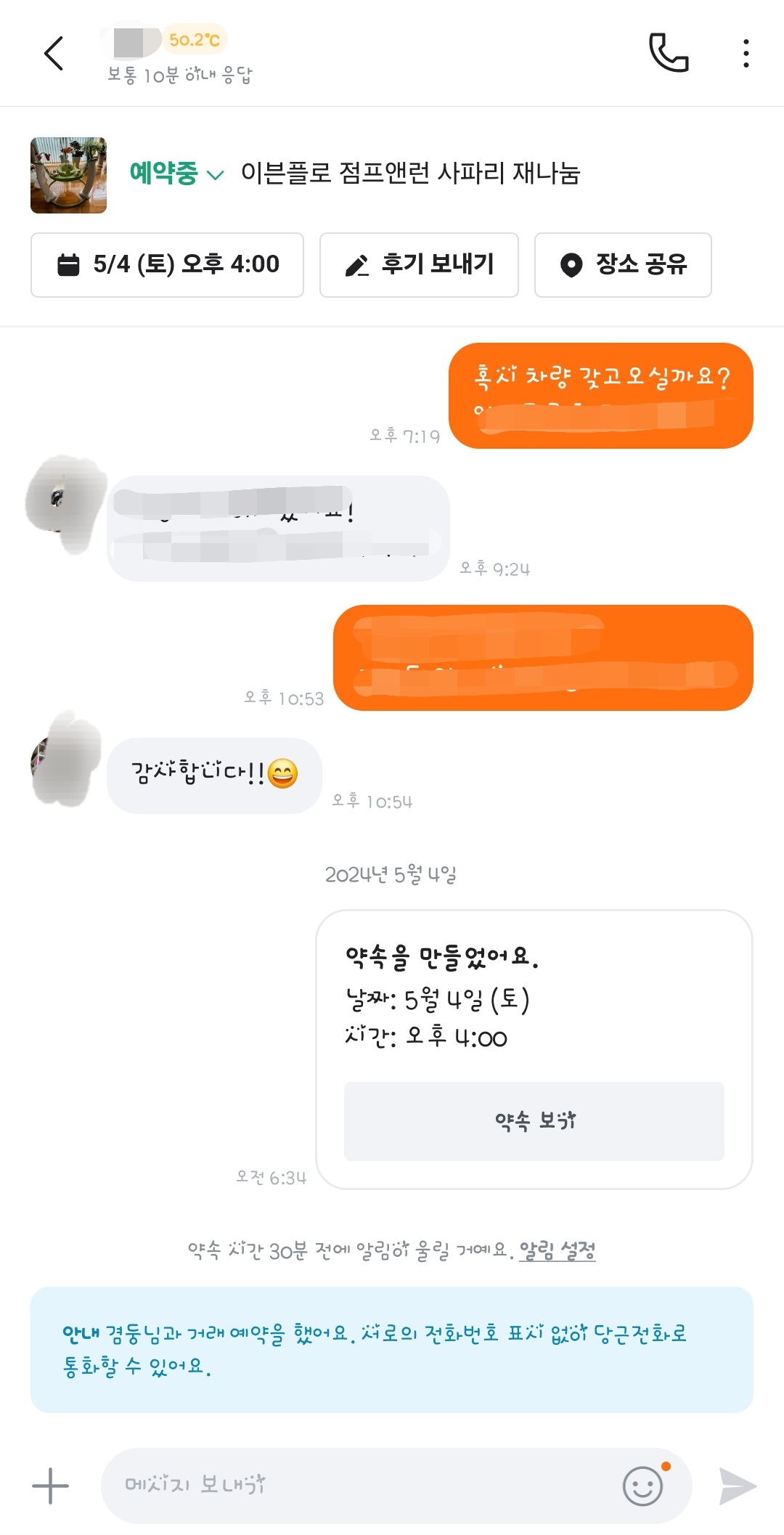Open the 5/4 (토) 오후 4:00 appointment
Image resolution: width=784 pixels, height=1535 pixels.
click(167, 265)
